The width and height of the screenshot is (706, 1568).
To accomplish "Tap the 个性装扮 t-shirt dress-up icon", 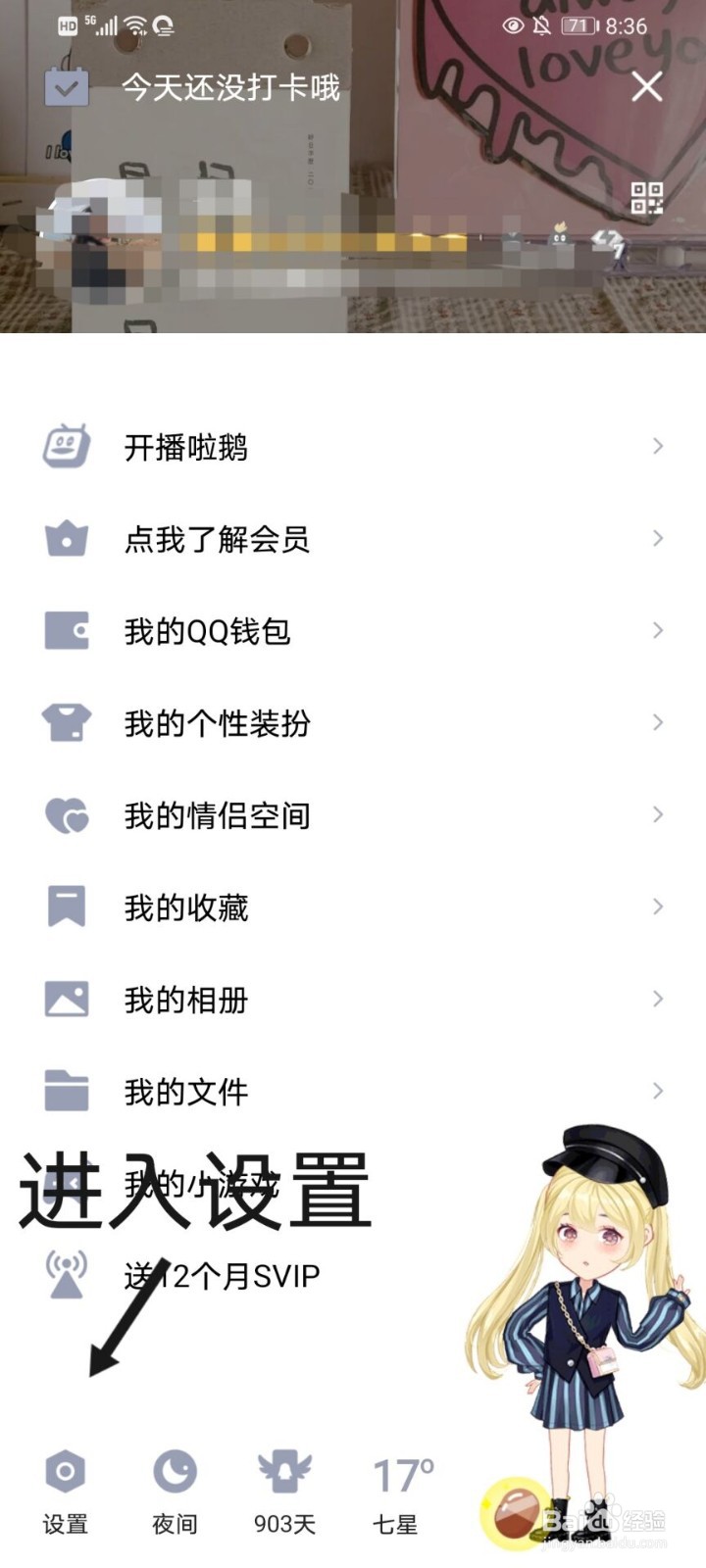I will 65,722.
